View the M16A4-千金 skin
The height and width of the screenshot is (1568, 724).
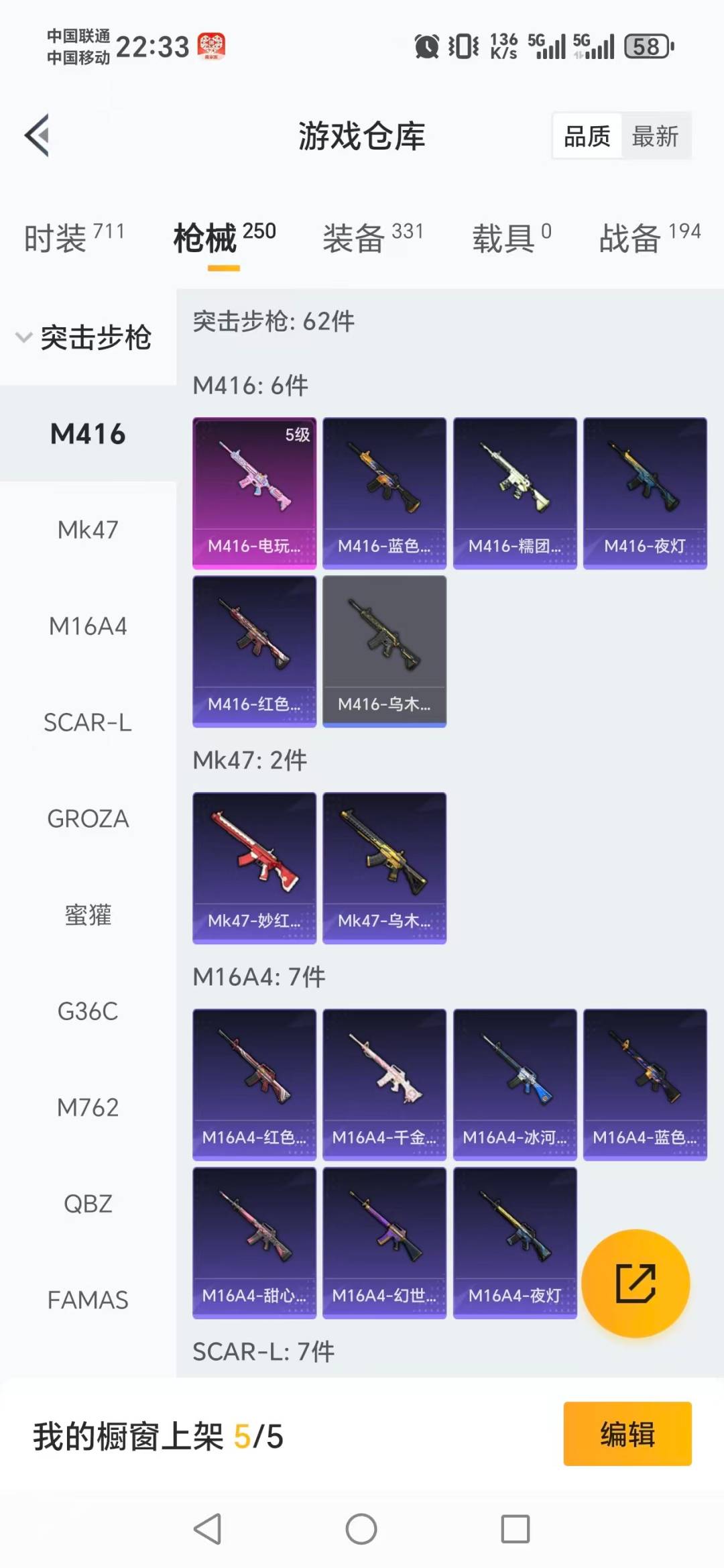click(384, 1084)
